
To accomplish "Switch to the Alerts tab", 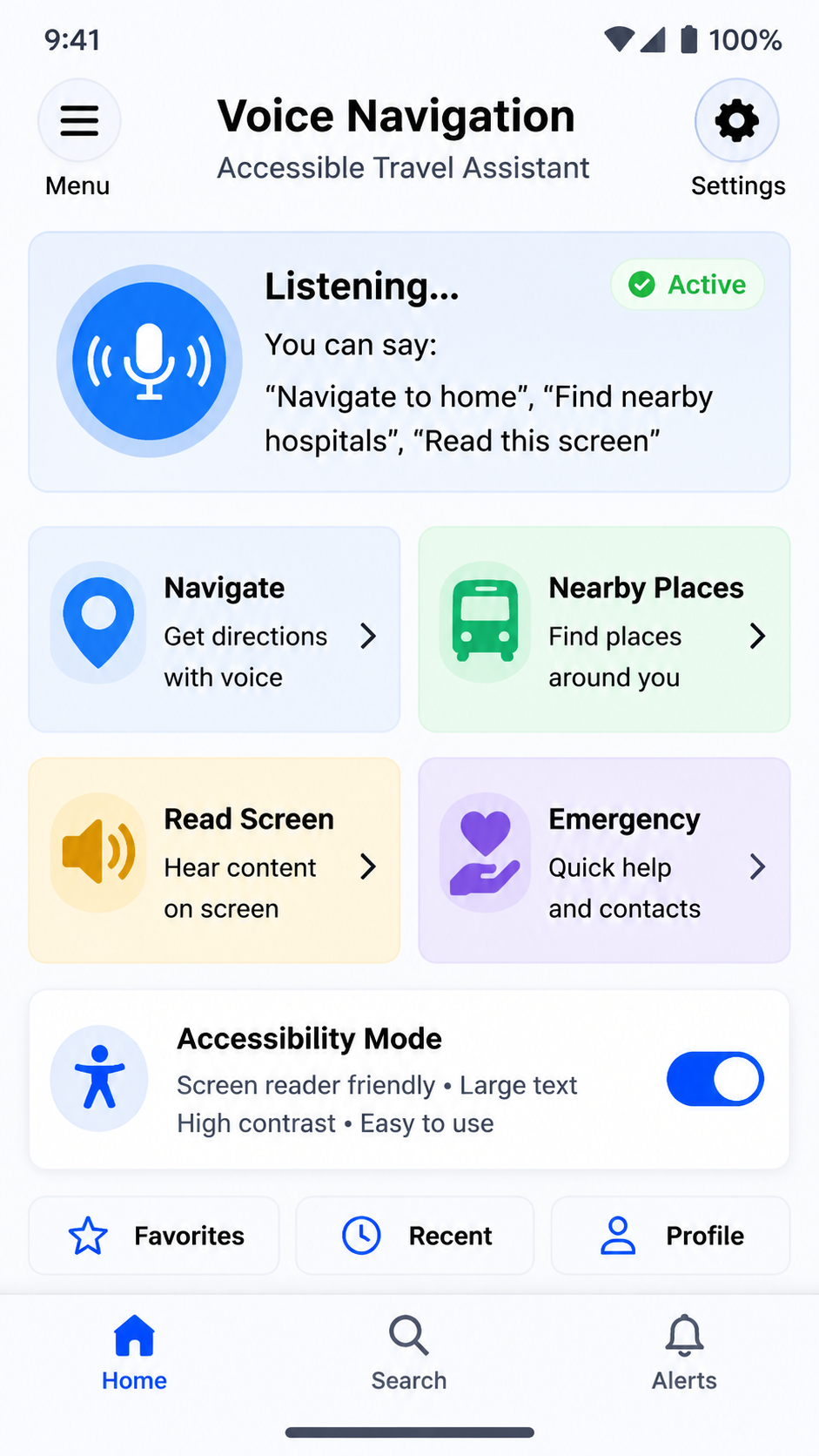I will (684, 1354).
